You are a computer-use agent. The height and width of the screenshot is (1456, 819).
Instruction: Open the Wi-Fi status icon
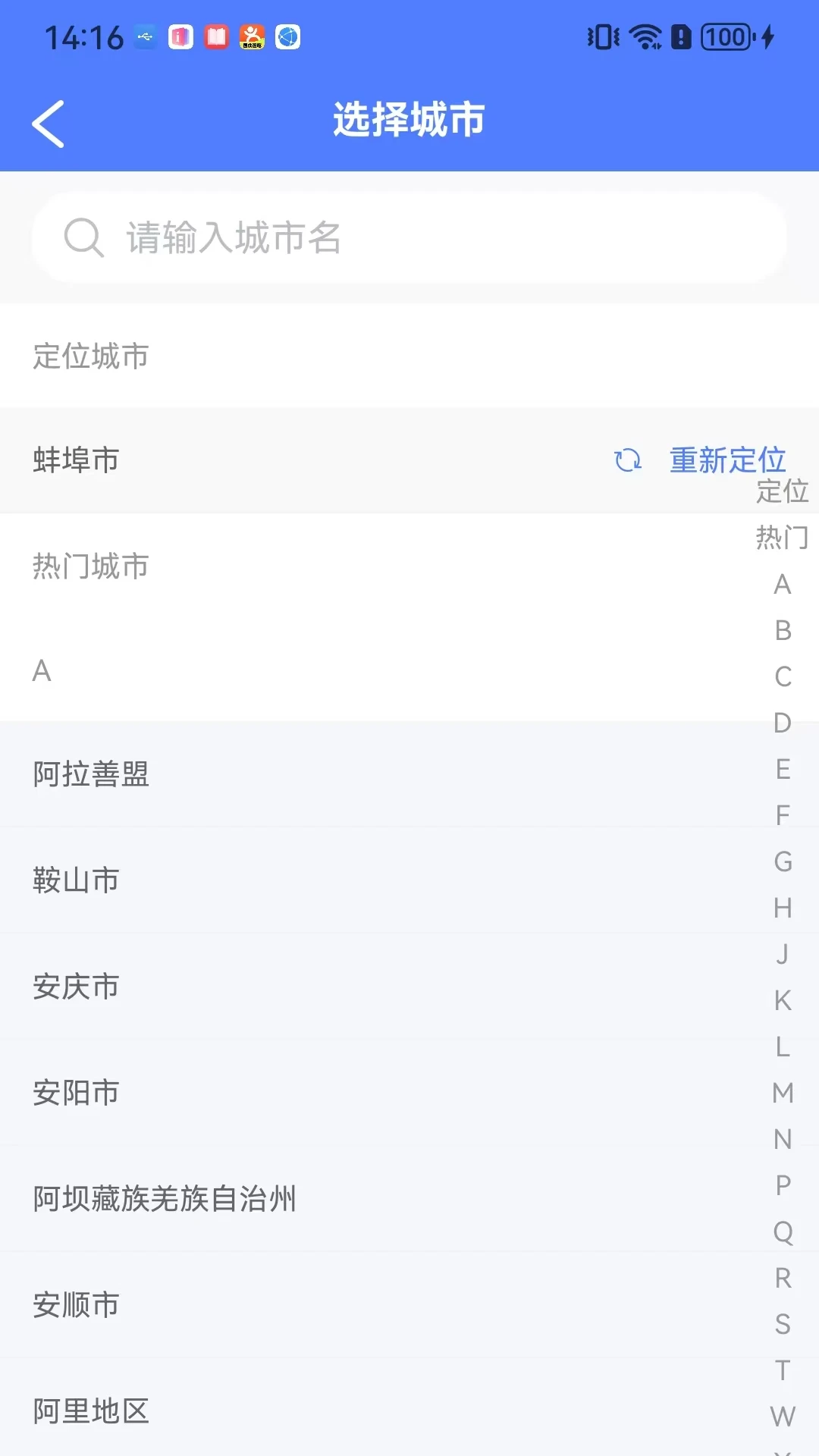pos(644,36)
